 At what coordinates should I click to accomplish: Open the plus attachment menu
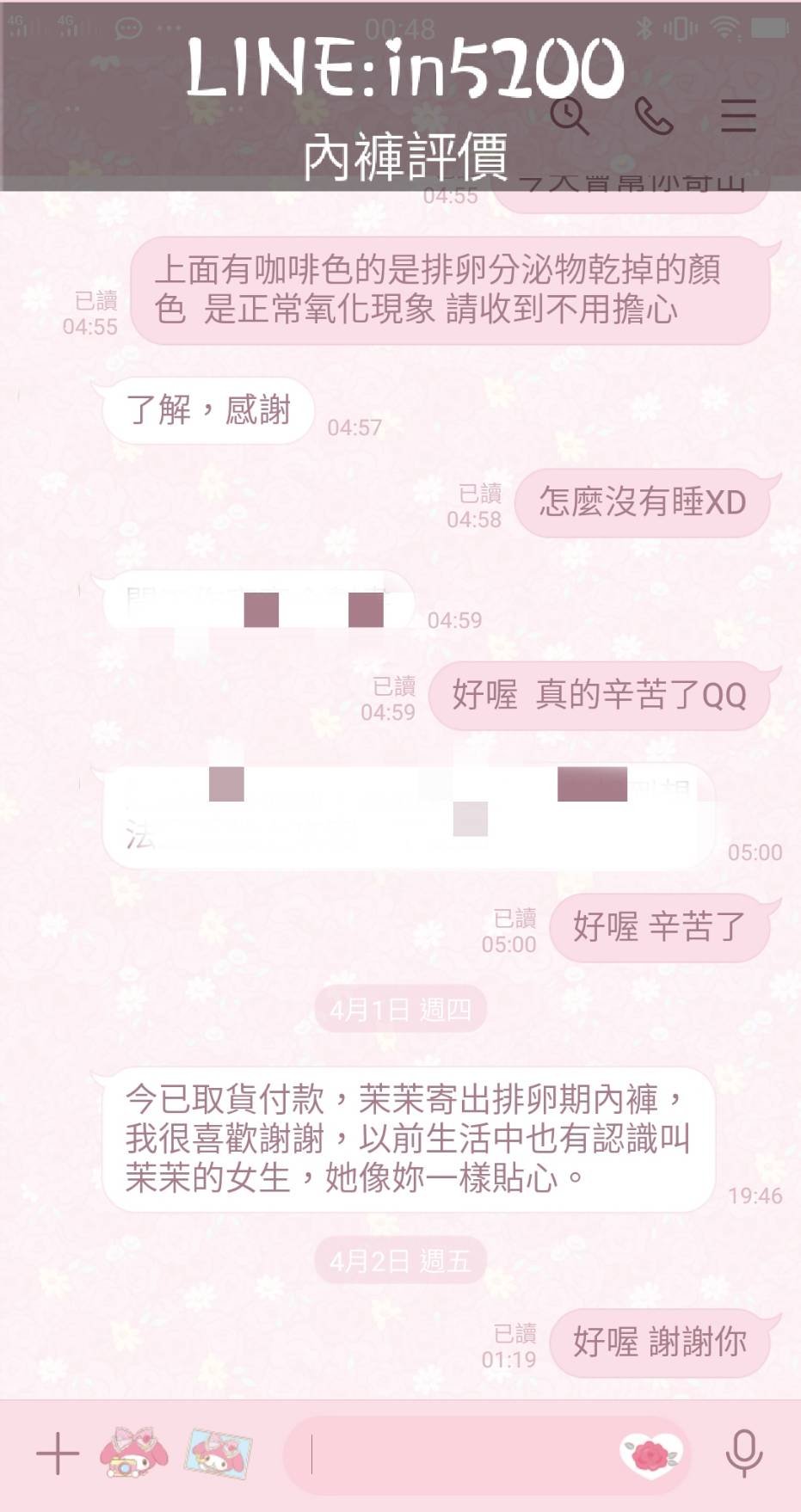[58, 1454]
